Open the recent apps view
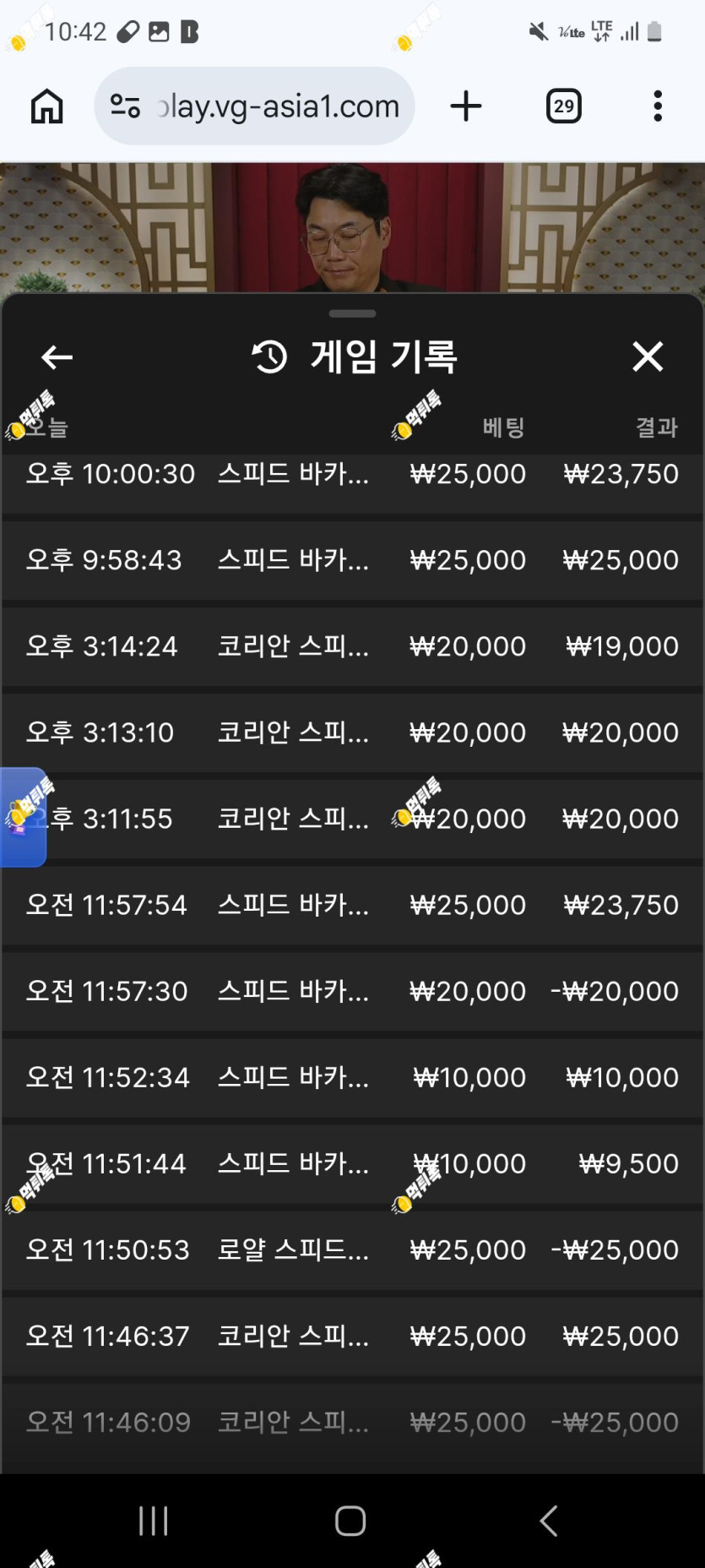The image size is (705, 1568). (x=154, y=1521)
